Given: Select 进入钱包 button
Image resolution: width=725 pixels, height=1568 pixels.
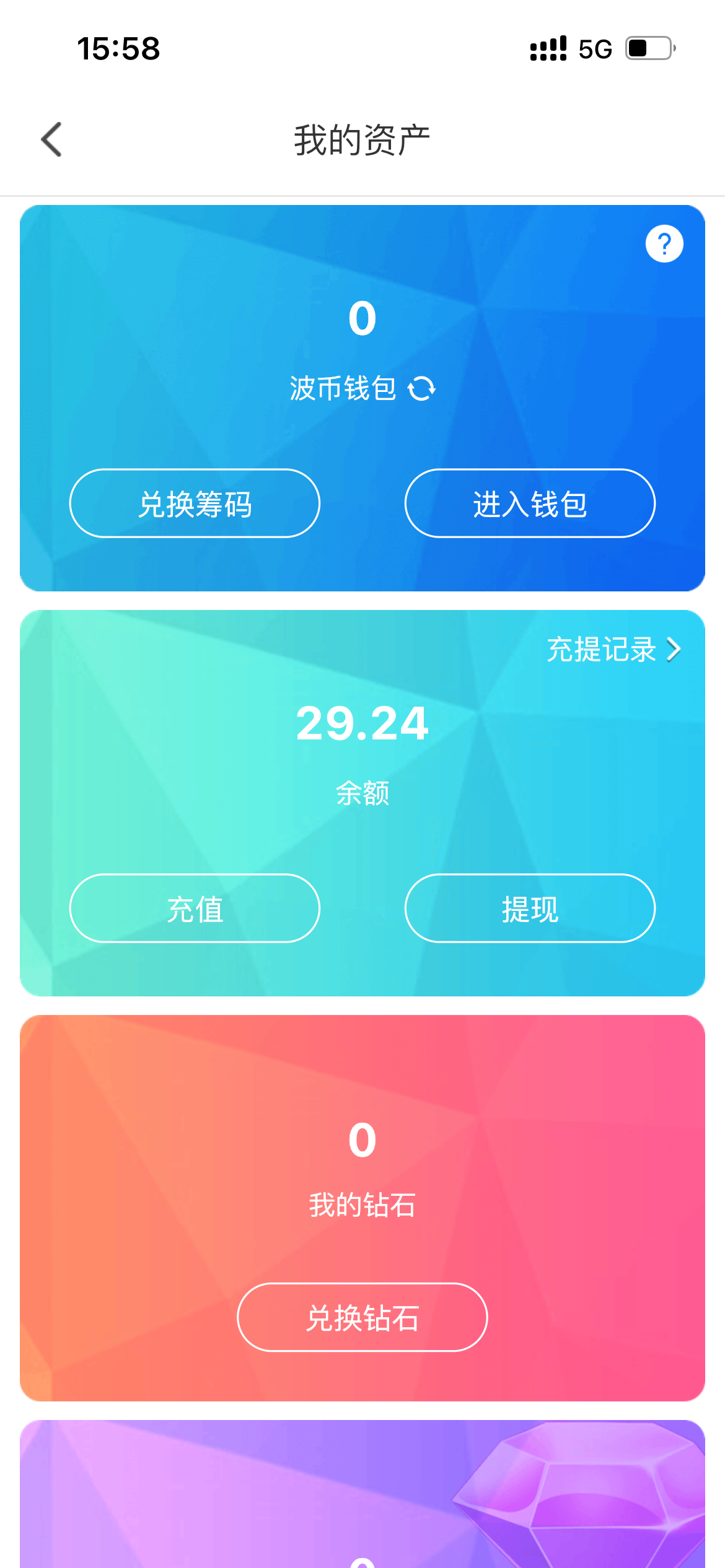Looking at the screenshot, I should (530, 503).
